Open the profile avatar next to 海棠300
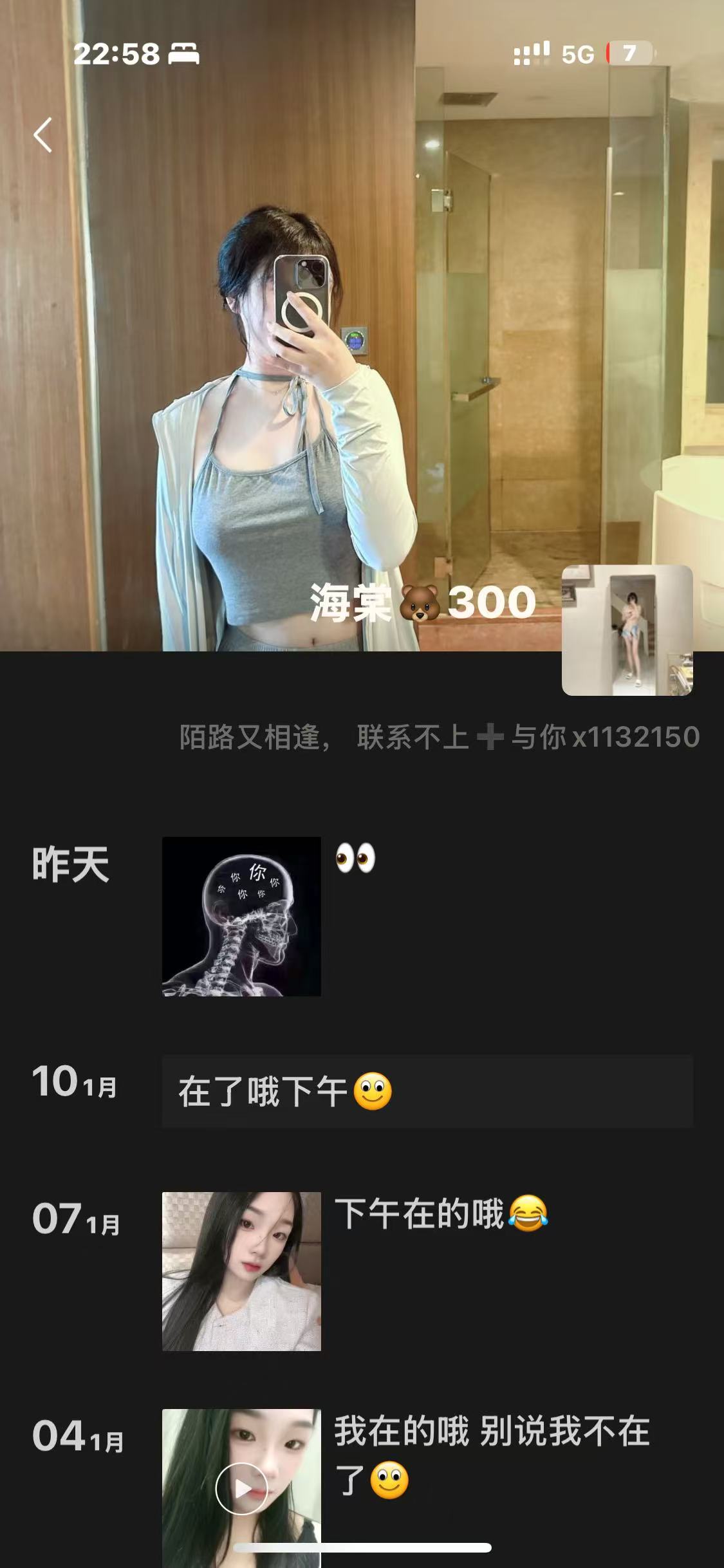724x1568 pixels. click(627, 630)
